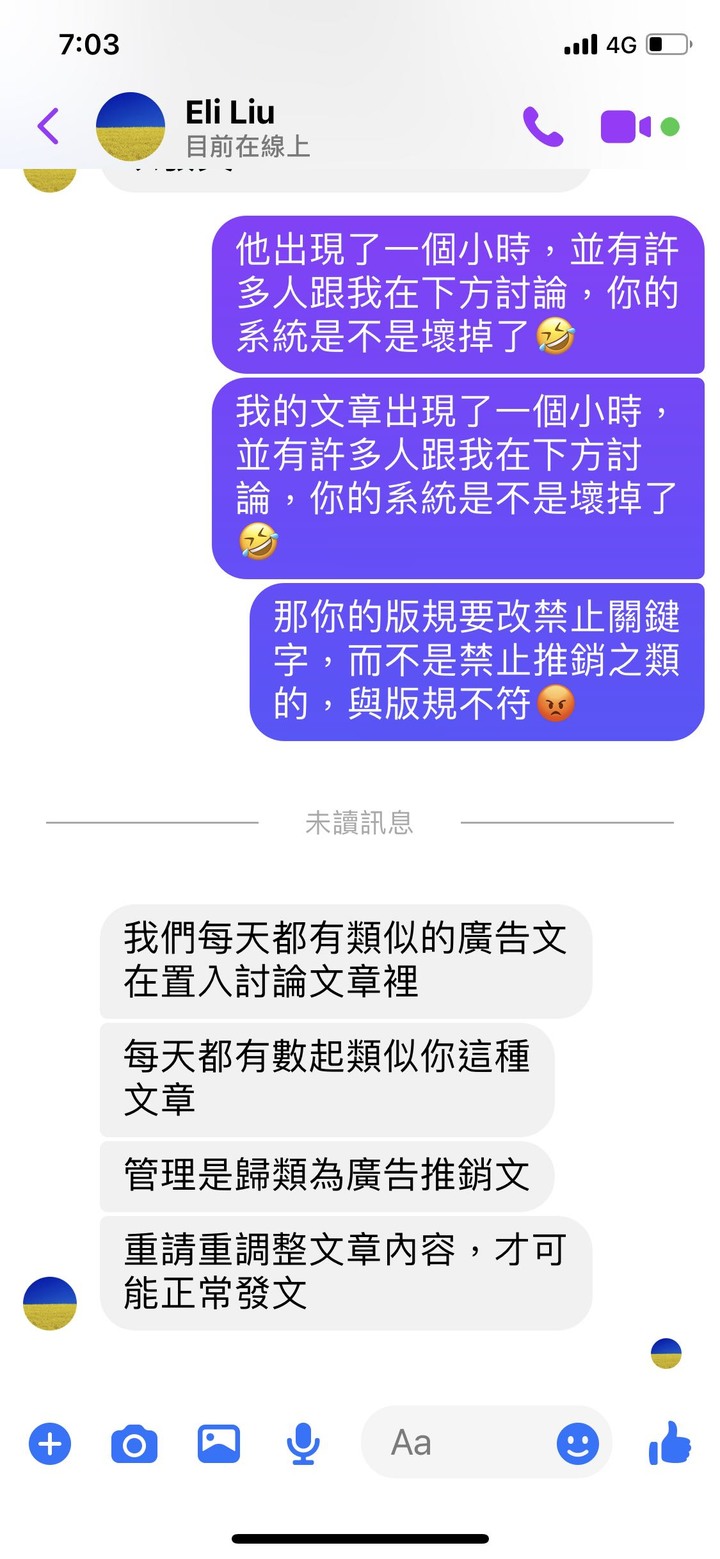Open the emoji picker in the message field

tap(577, 1443)
